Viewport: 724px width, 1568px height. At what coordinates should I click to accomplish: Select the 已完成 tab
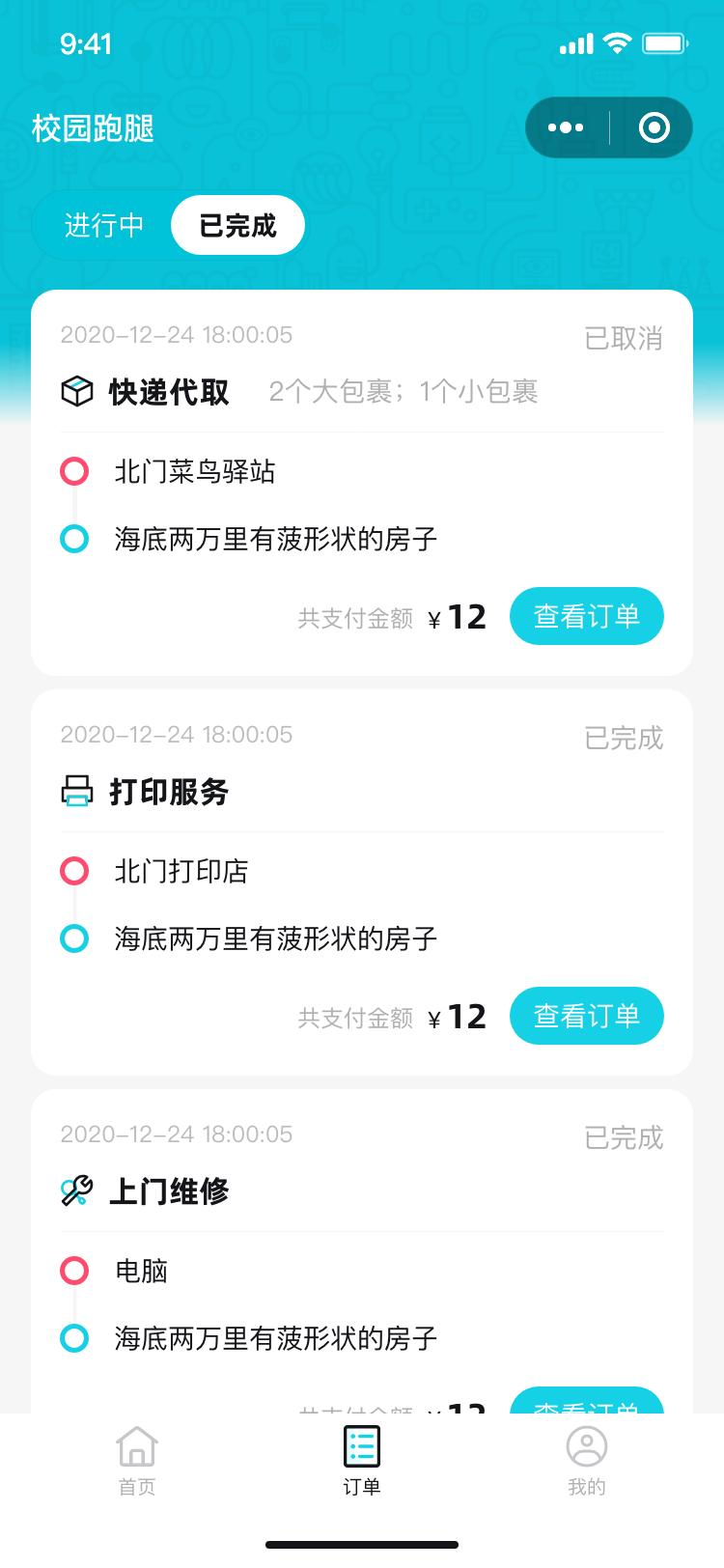tap(237, 225)
